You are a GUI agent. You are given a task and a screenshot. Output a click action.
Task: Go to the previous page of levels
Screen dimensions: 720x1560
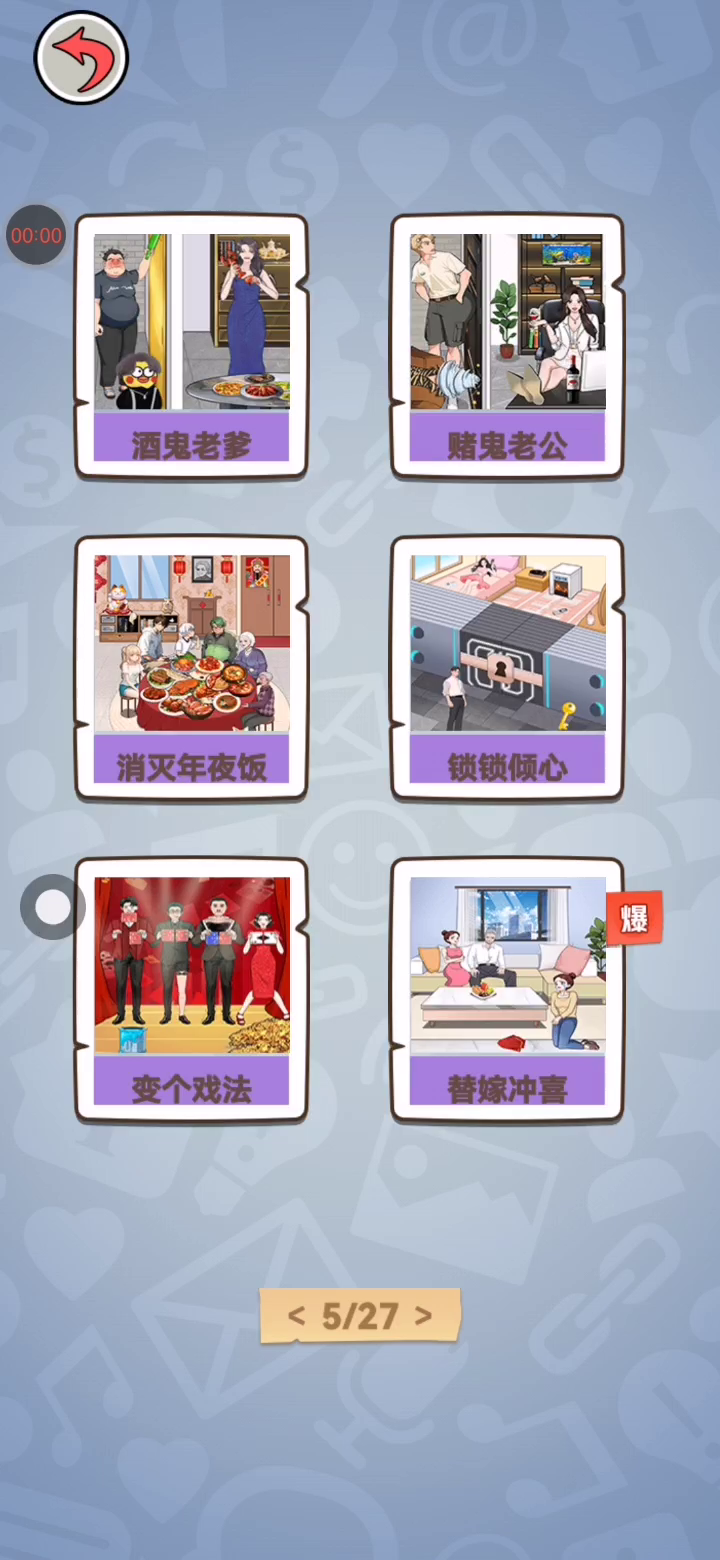(296, 1316)
